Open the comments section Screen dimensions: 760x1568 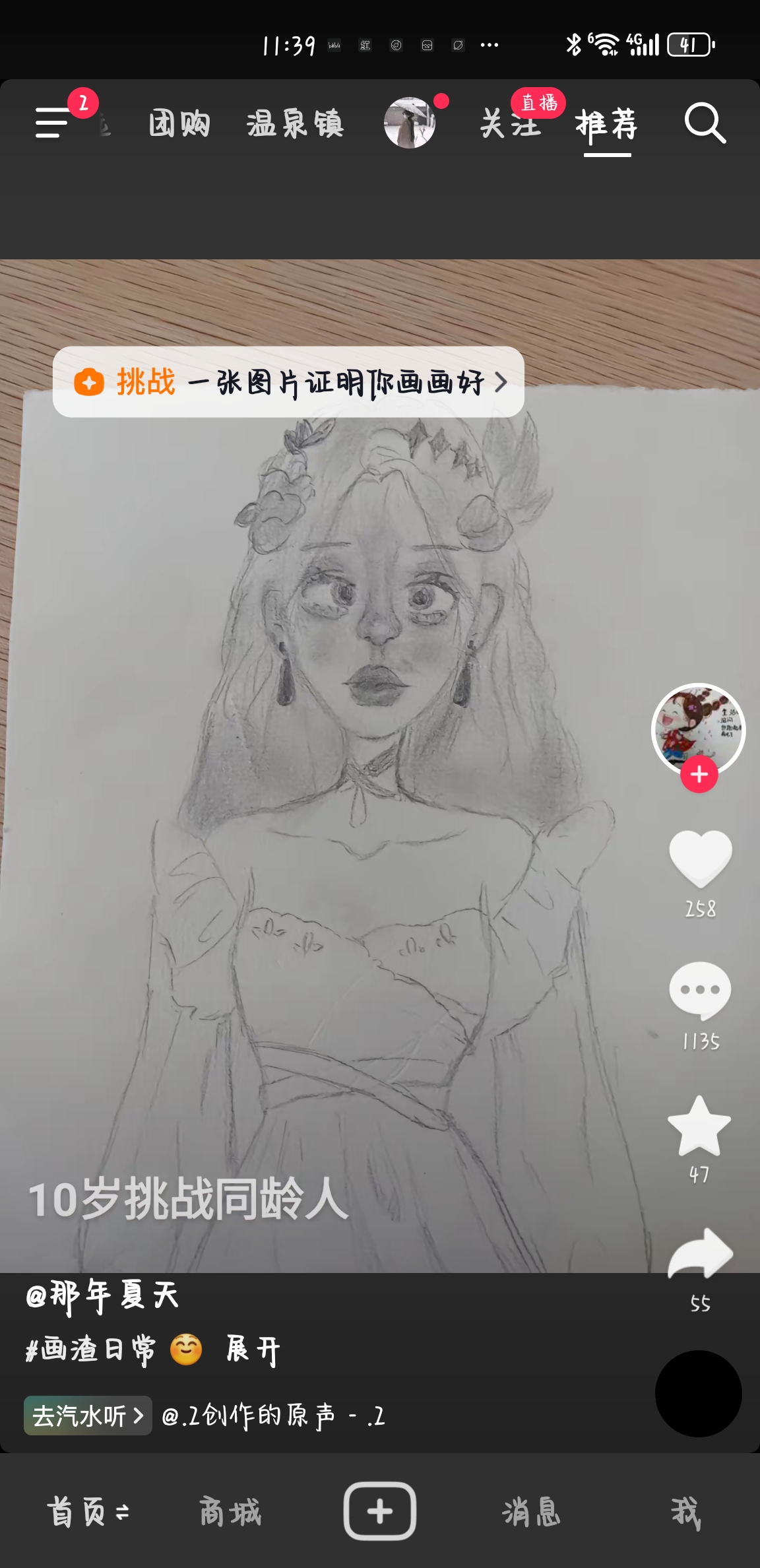coord(700,991)
